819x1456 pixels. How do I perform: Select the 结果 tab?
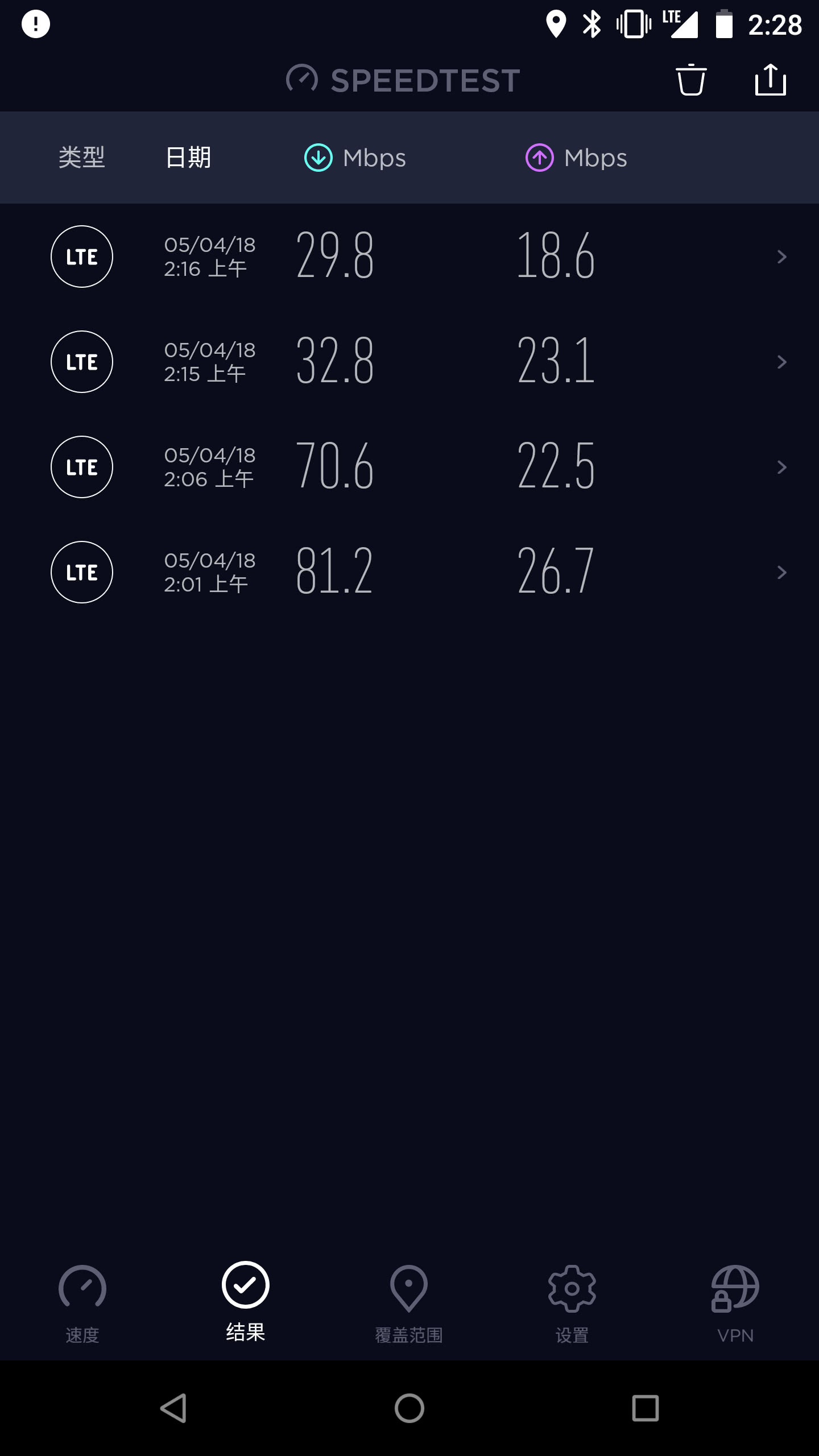coord(246,1302)
